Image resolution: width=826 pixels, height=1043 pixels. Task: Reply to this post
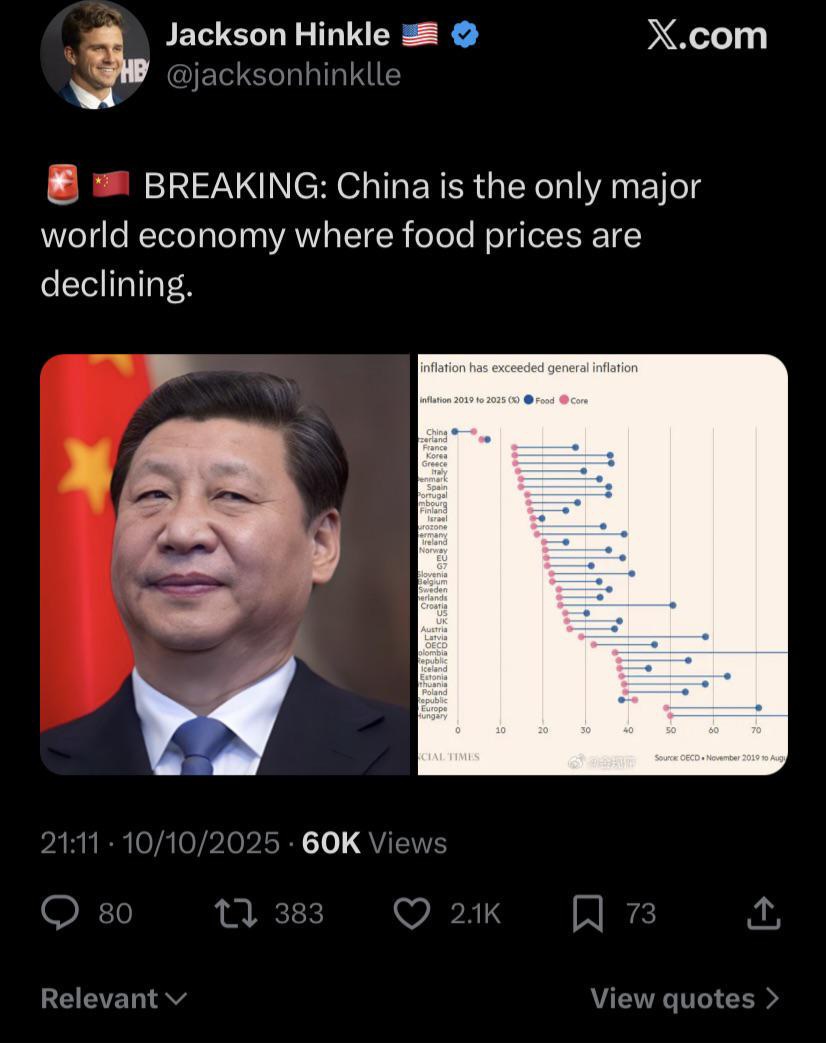(x=61, y=912)
